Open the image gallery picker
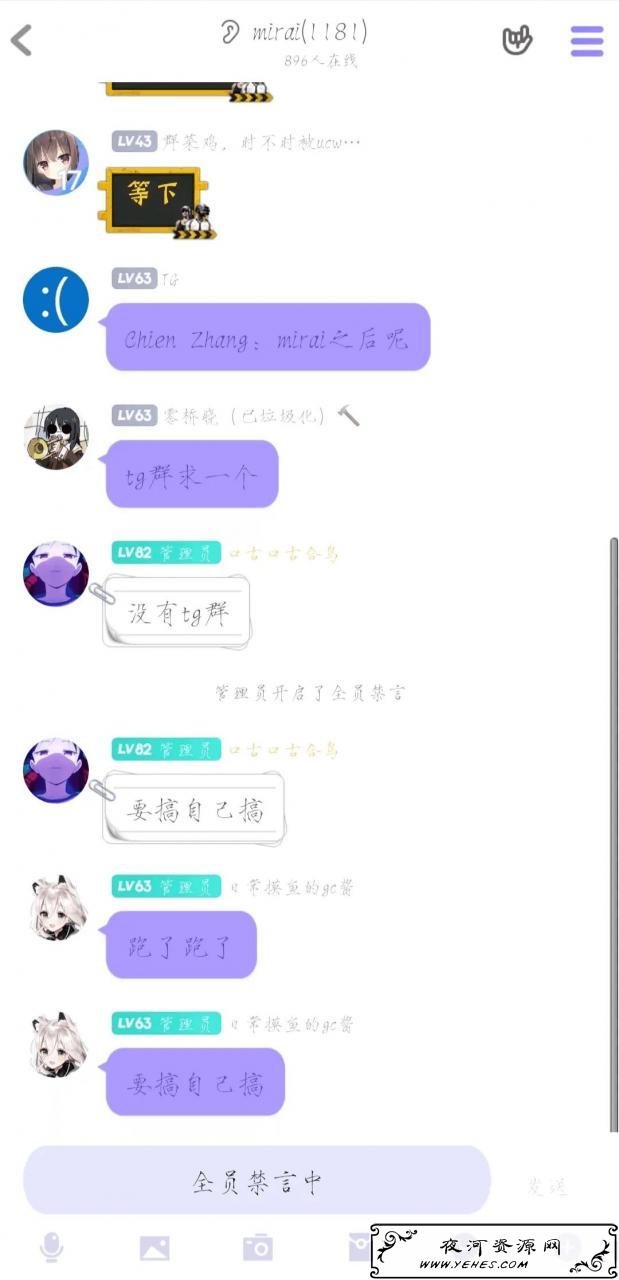 coord(154,1247)
